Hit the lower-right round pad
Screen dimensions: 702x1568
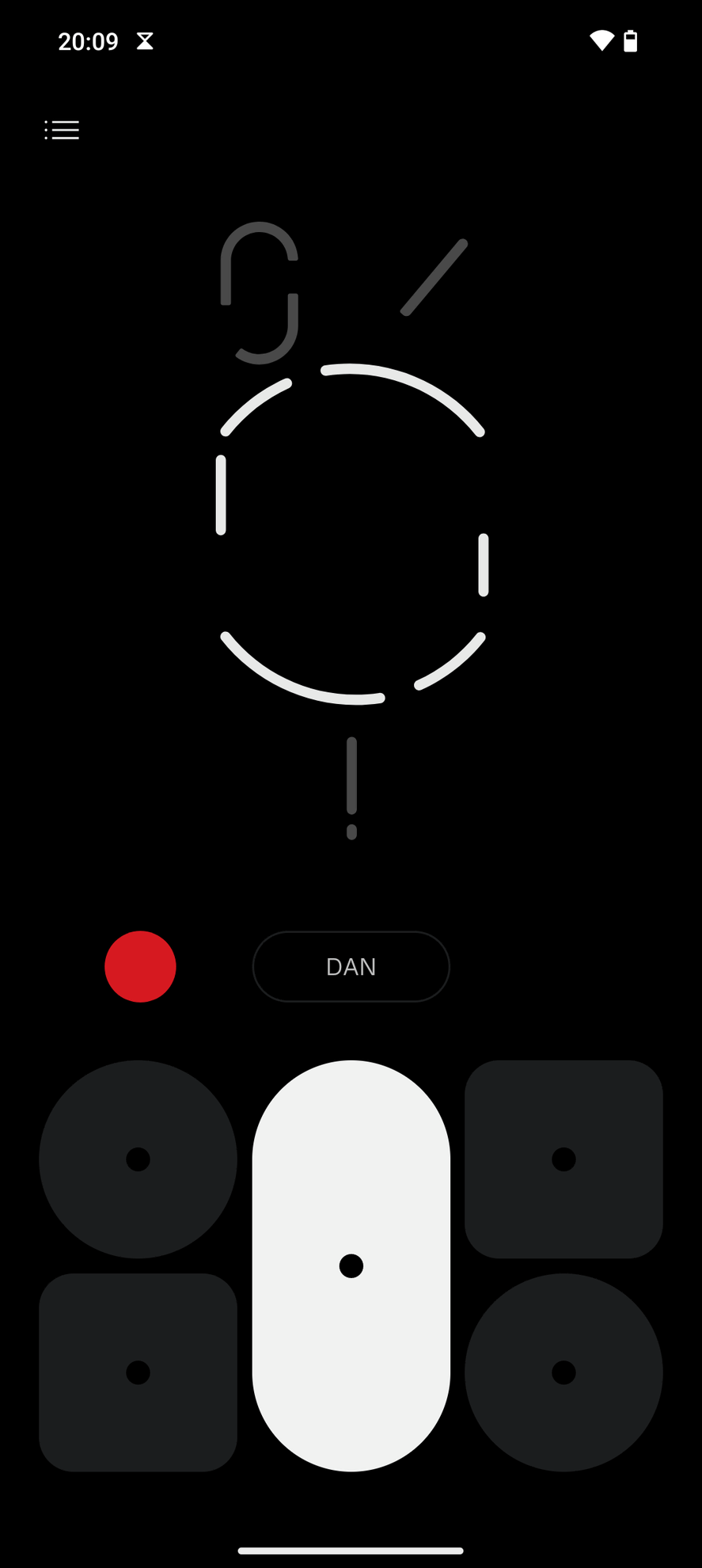coord(563,1372)
